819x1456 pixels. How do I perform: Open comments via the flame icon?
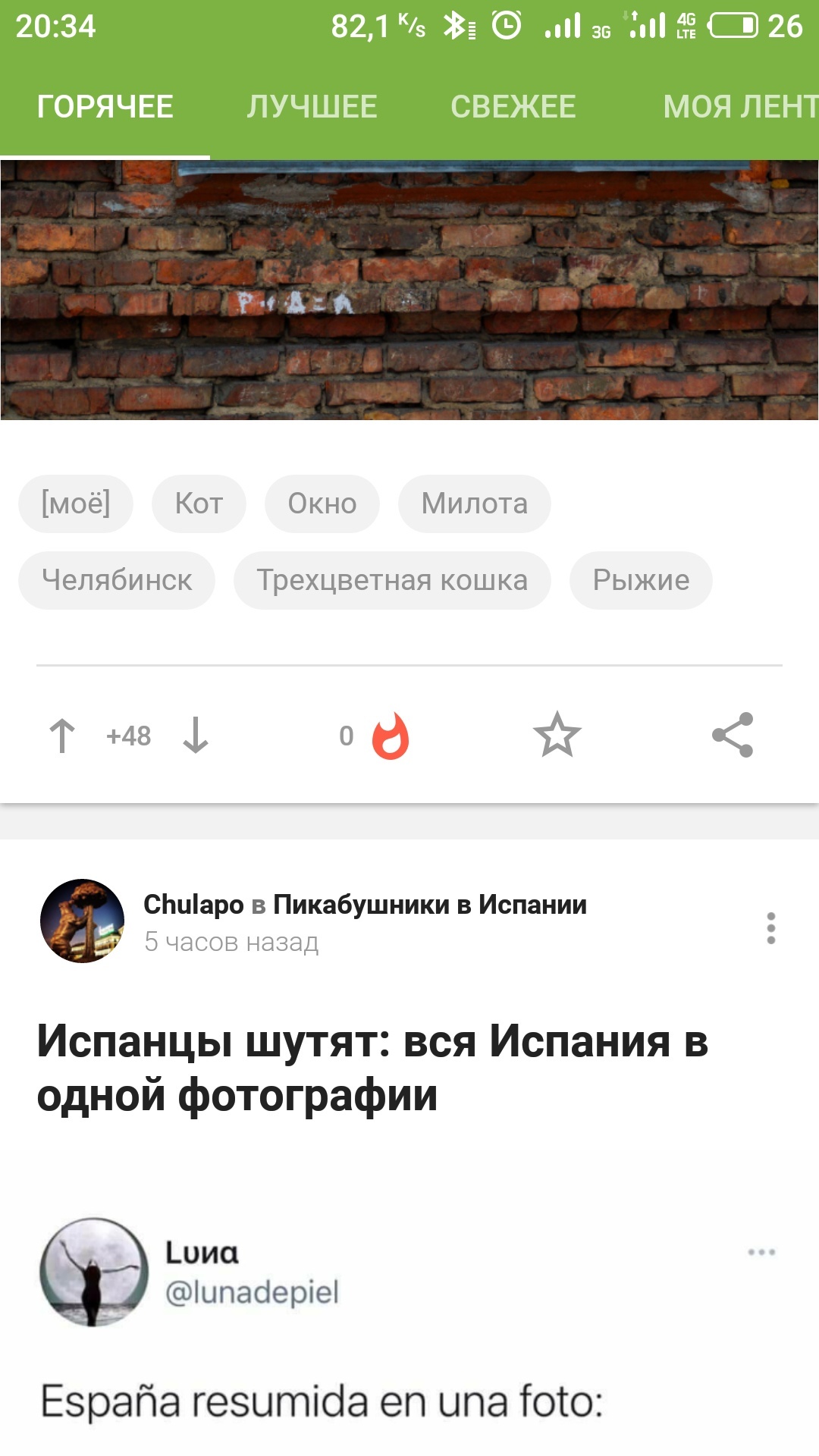(x=390, y=736)
